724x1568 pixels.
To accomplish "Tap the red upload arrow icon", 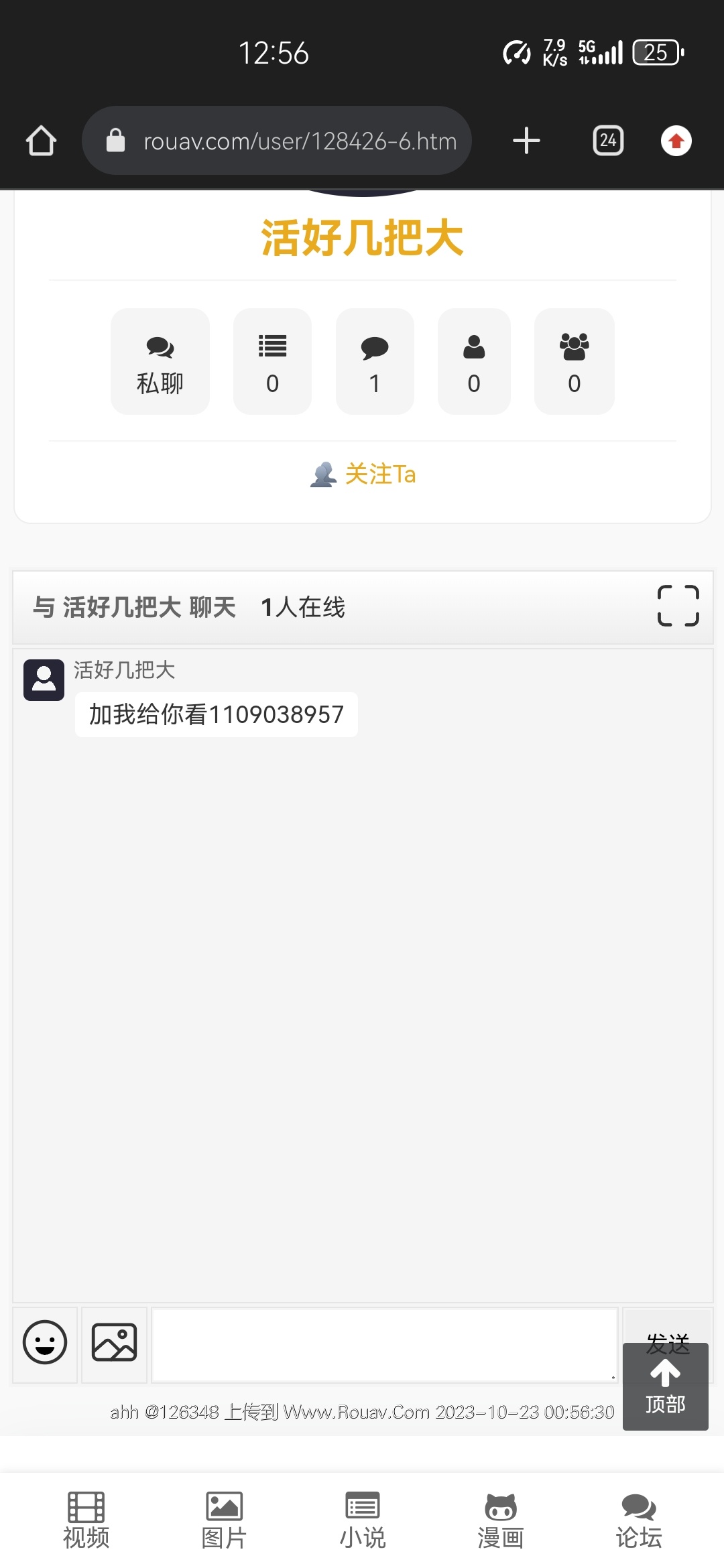I will coord(676,141).
